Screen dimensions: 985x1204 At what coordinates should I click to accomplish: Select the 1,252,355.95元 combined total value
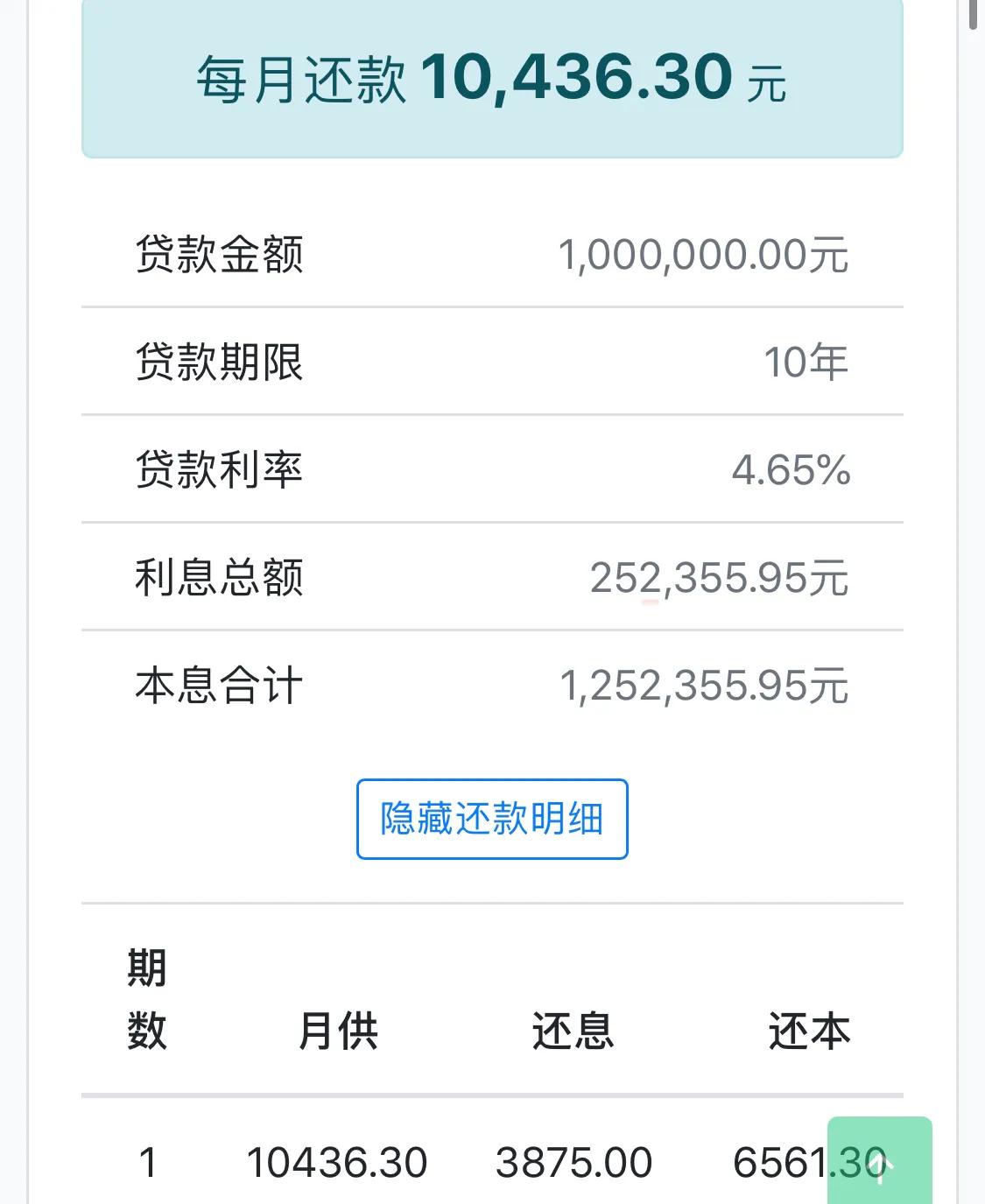(x=705, y=686)
